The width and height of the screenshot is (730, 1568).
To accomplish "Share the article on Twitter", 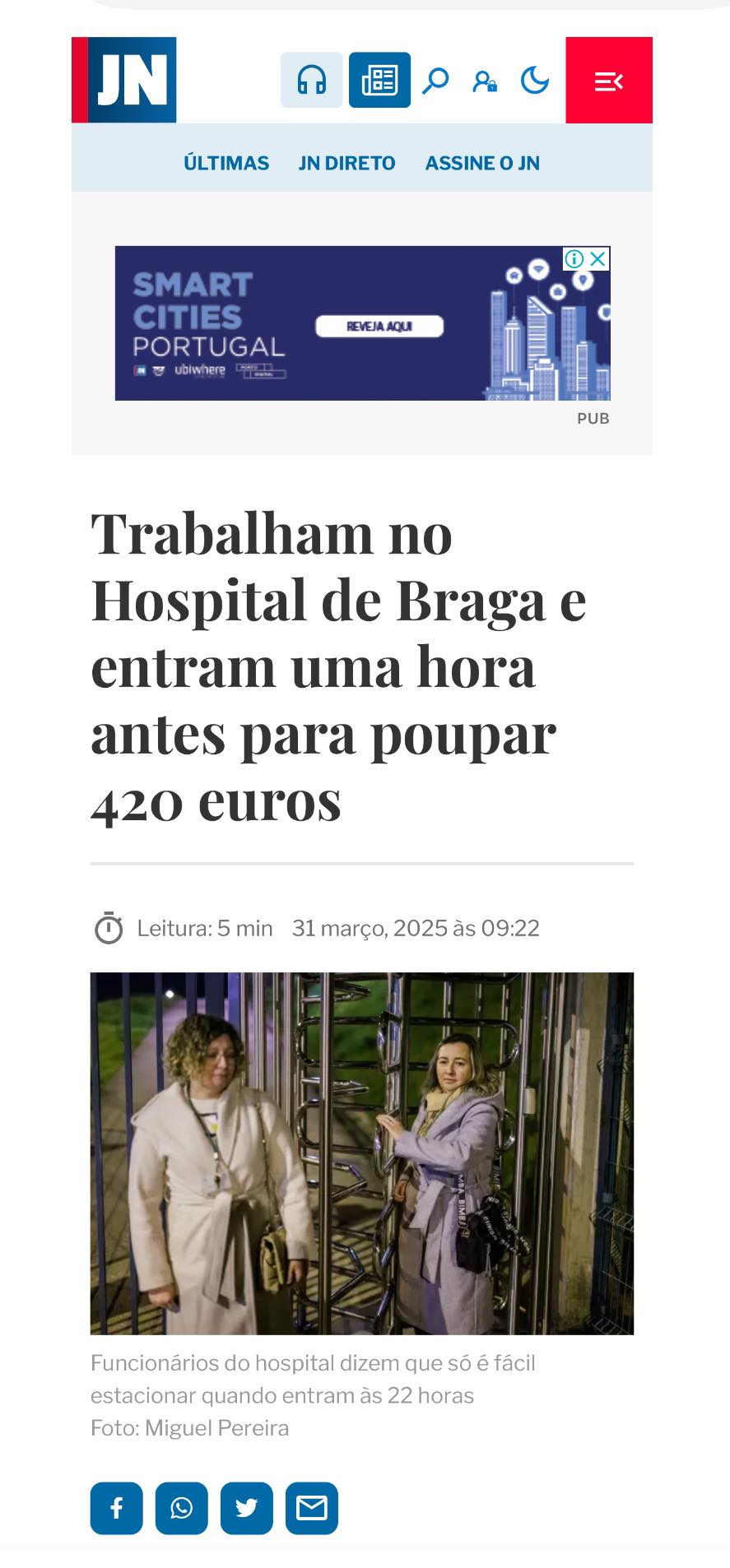I will point(246,1508).
